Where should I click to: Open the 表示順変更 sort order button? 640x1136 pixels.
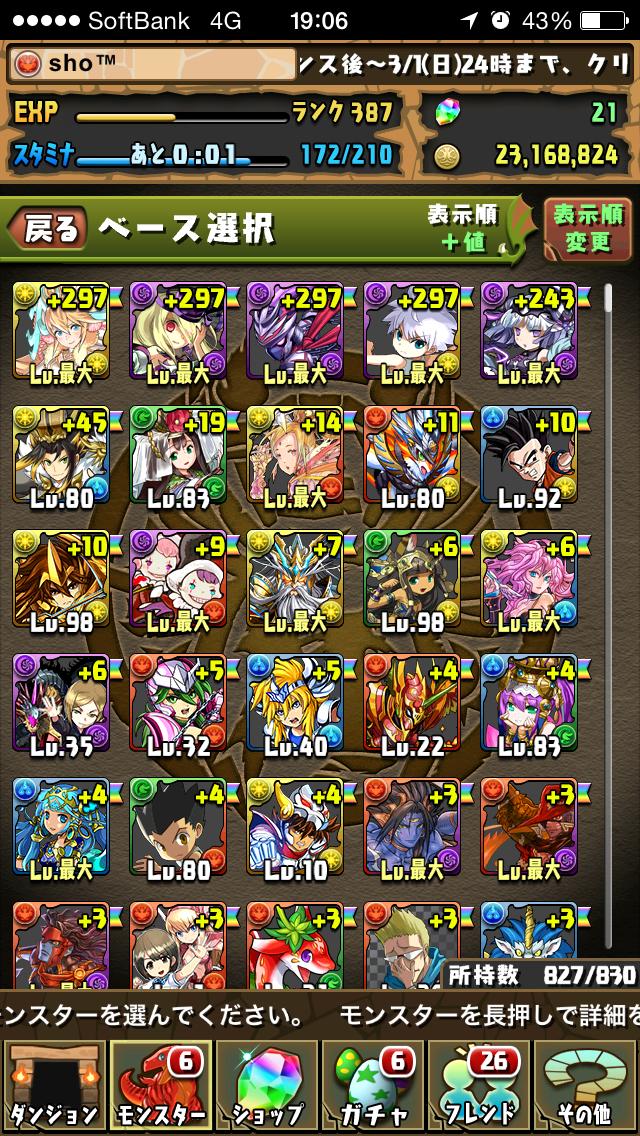pos(588,227)
